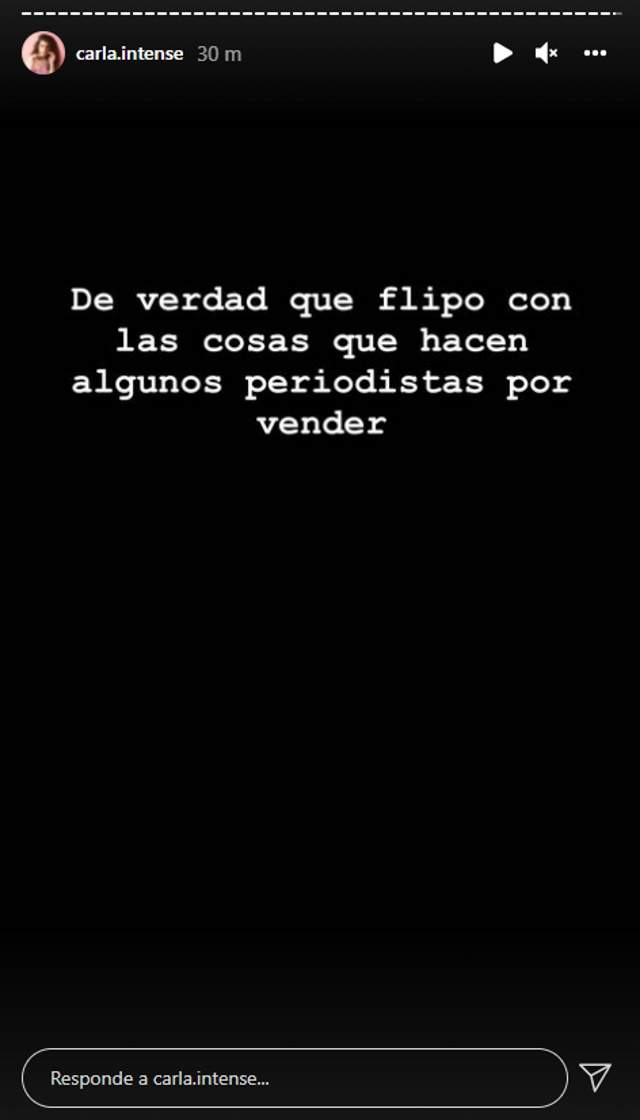Image resolution: width=640 pixels, height=1120 pixels.
Task: Resume story playback with play button
Action: coord(502,53)
